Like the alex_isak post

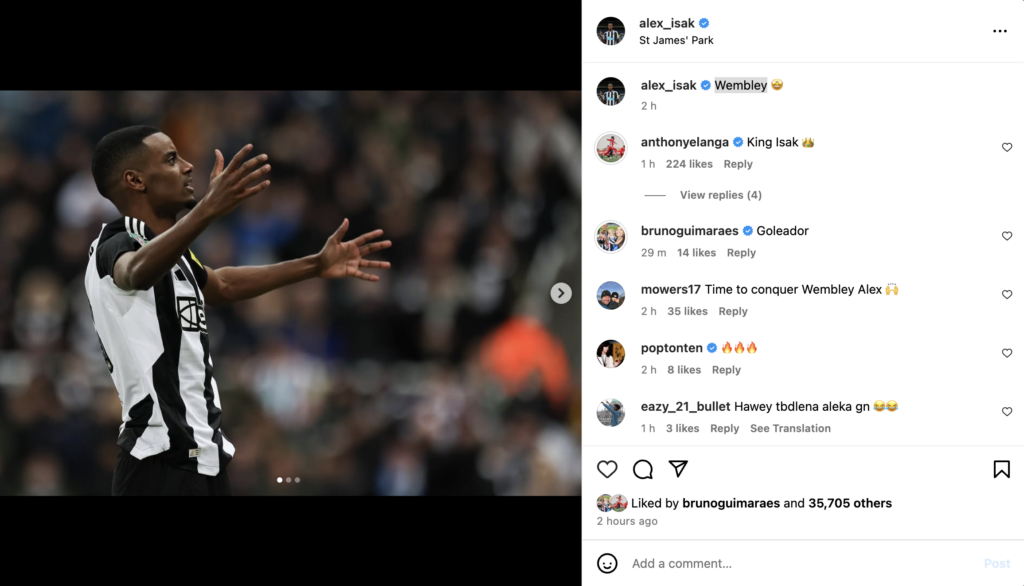[x=607, y=469]
